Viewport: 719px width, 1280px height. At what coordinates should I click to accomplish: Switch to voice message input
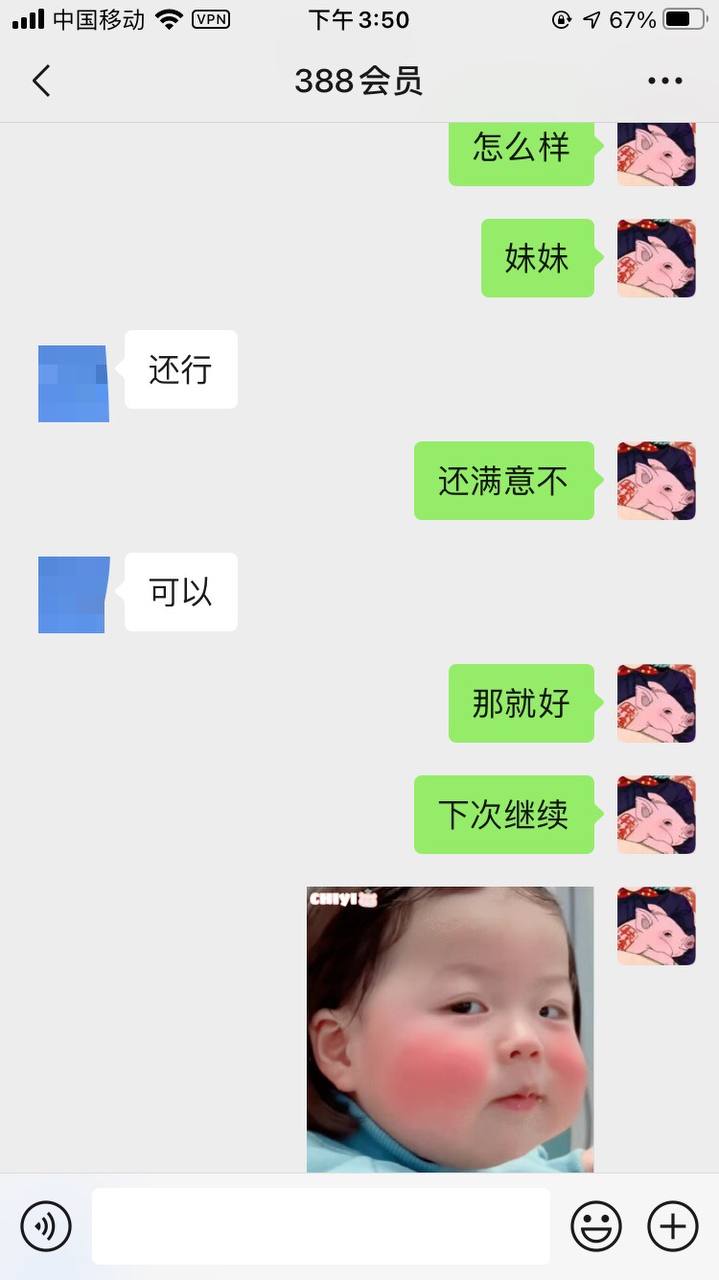46,1226
